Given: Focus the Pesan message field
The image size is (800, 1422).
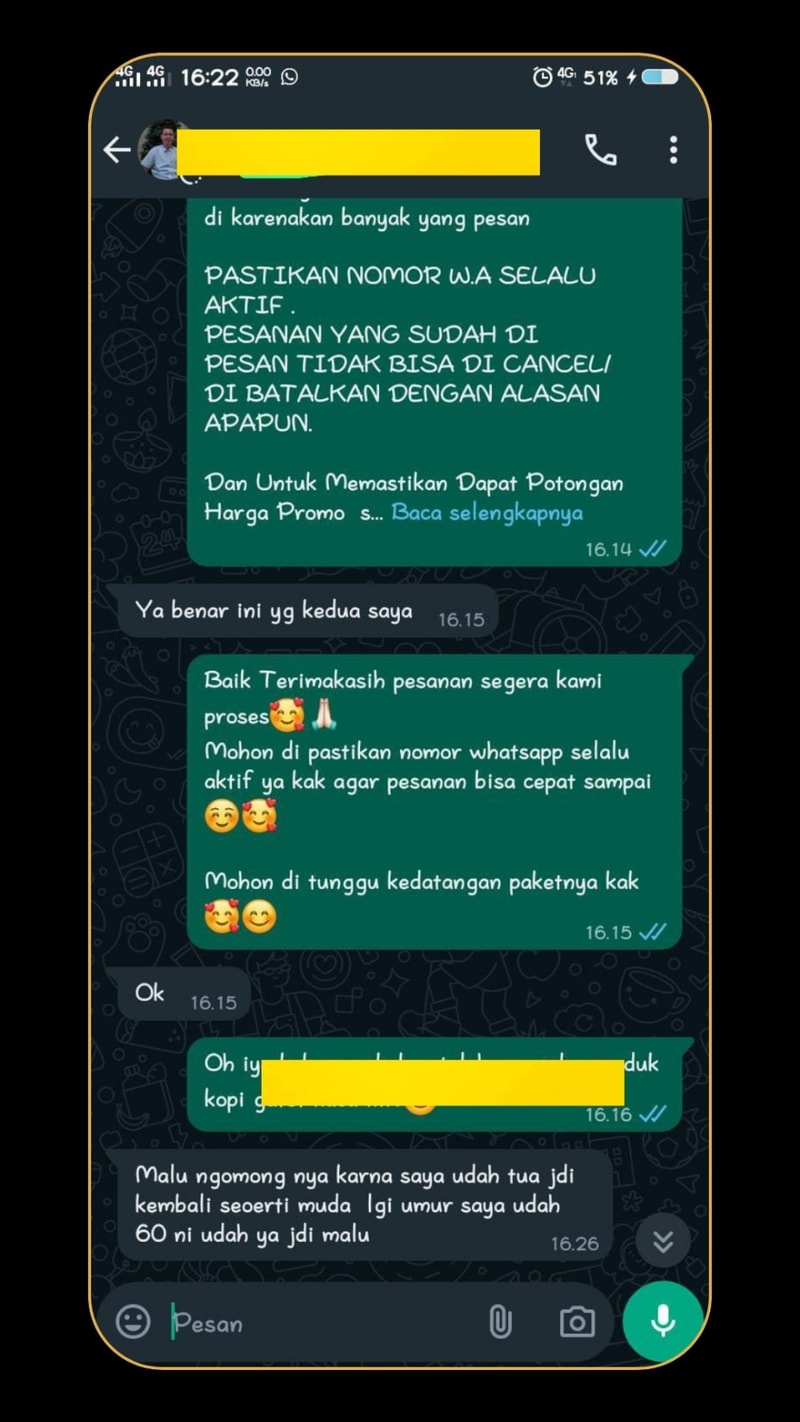Looking at the screenshot, I should [x=320, y=1323].
